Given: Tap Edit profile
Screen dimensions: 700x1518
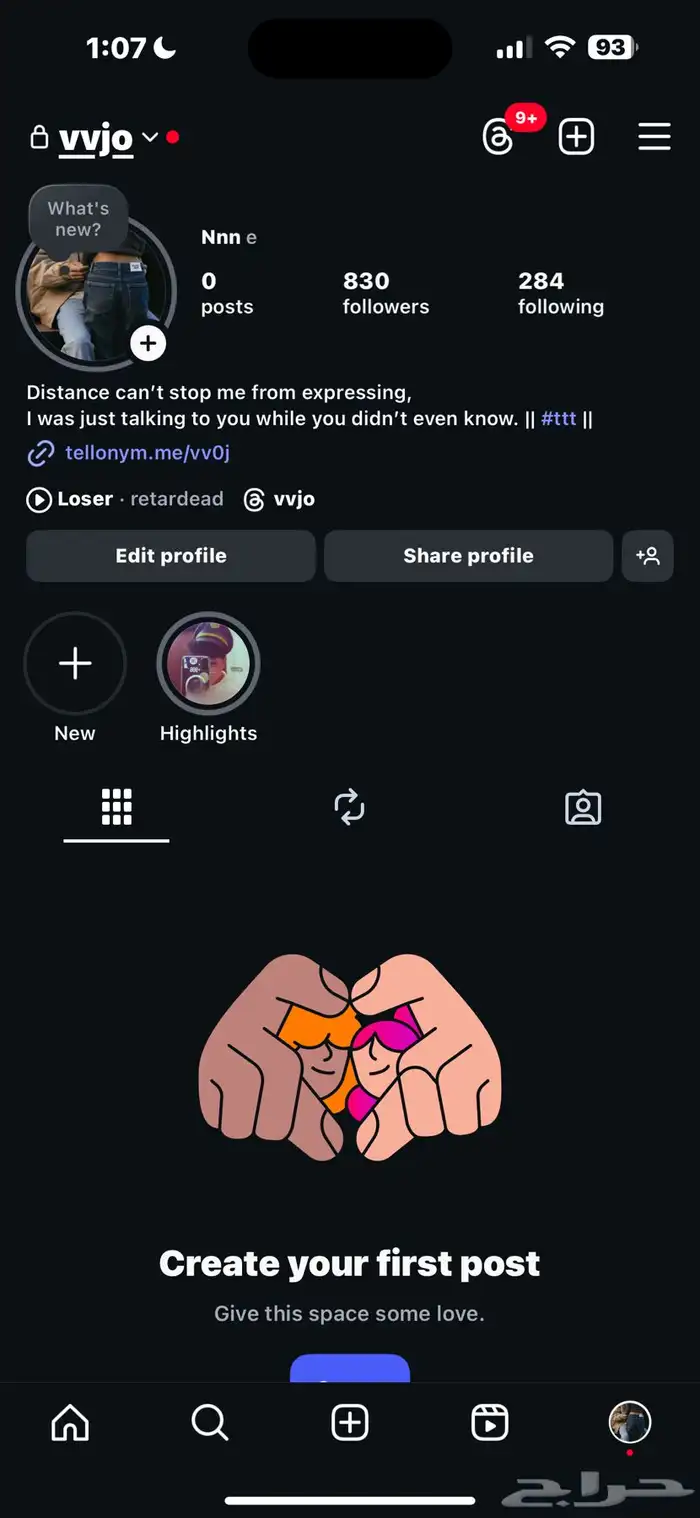Looking at the screenshot, I should click(171, 556).
